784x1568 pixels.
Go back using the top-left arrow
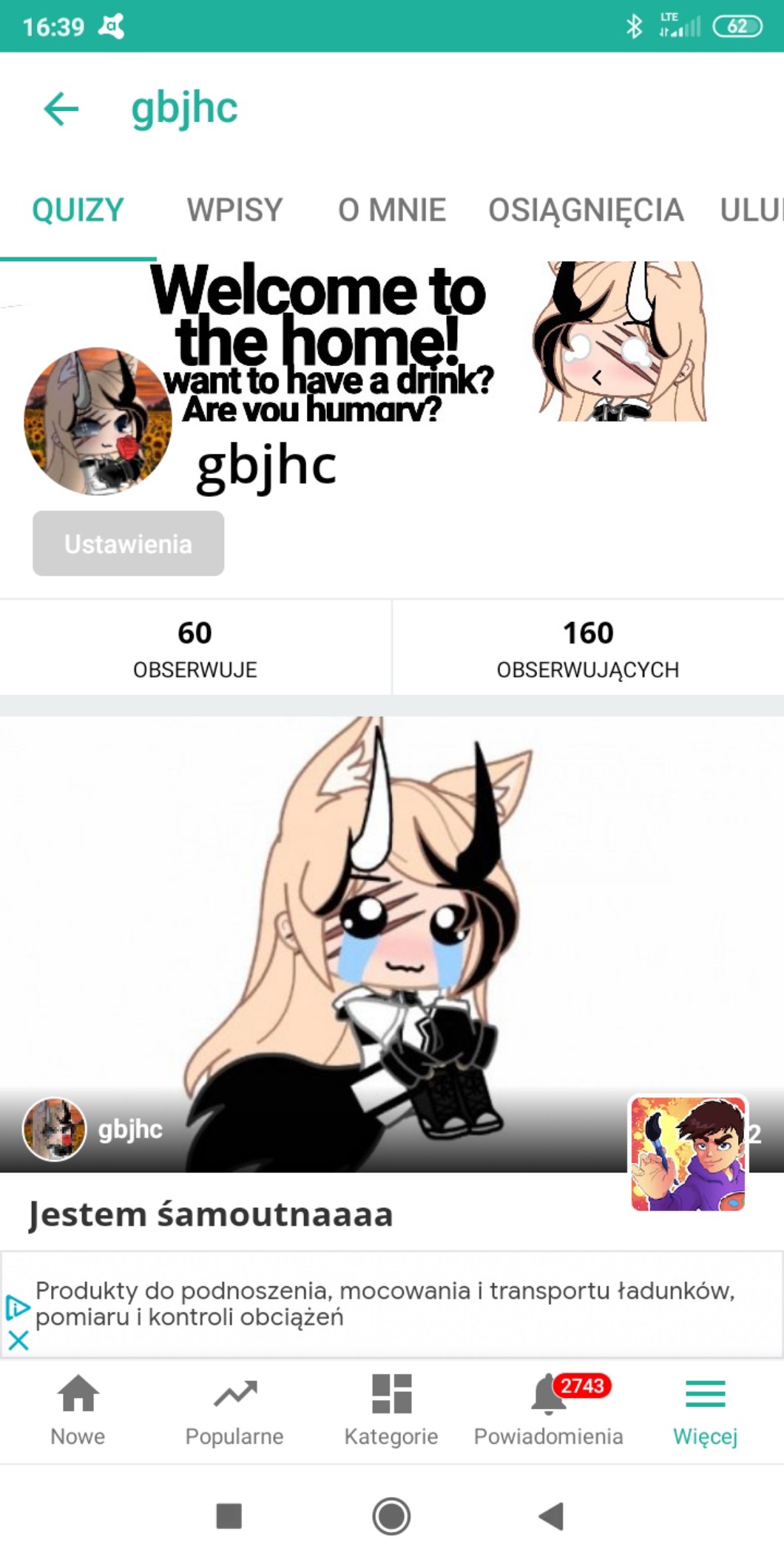point(61,109)
